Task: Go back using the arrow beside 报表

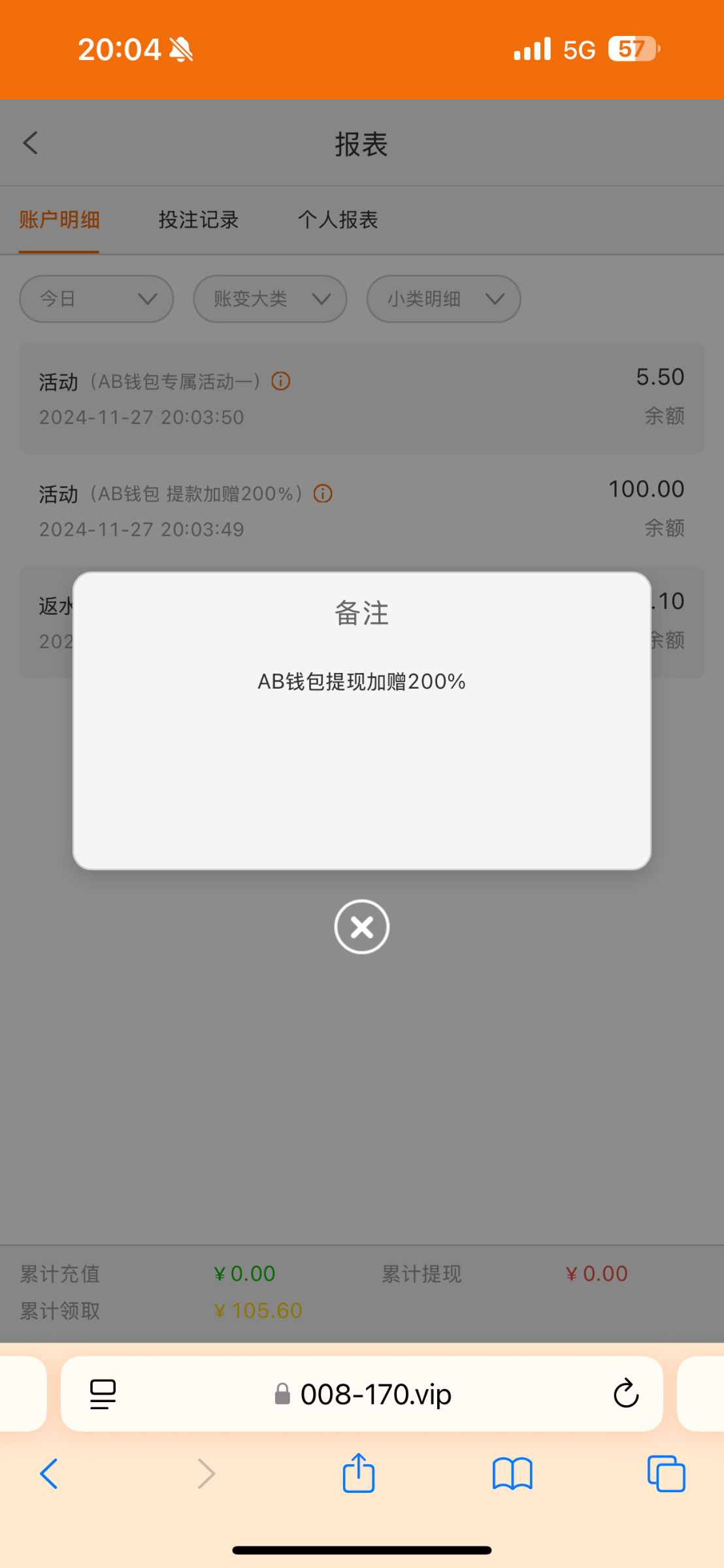Action: (x=30, y=143)
